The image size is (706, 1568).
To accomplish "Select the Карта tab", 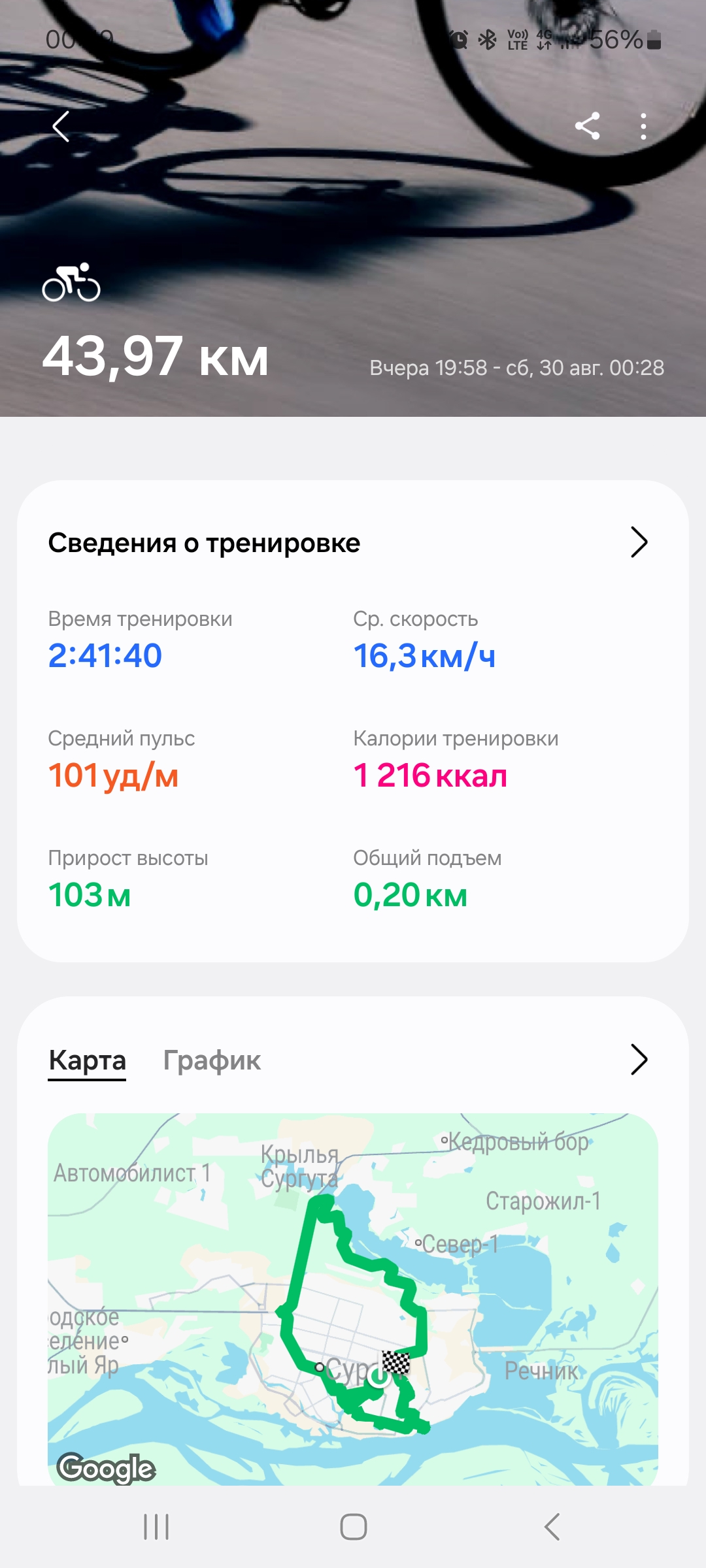I will (87, 1060).
